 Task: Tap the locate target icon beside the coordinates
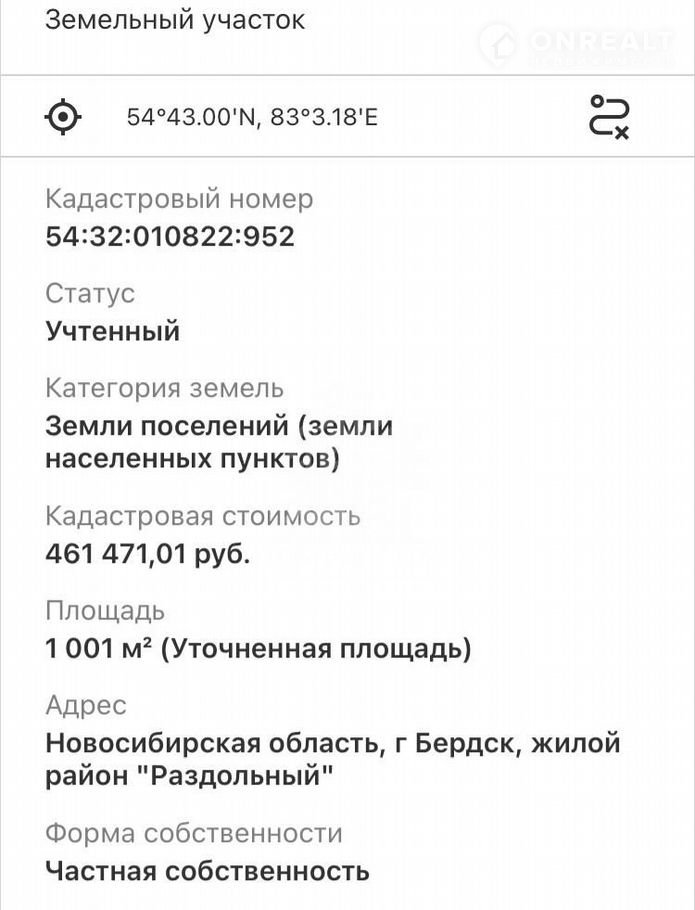point(63,117)
